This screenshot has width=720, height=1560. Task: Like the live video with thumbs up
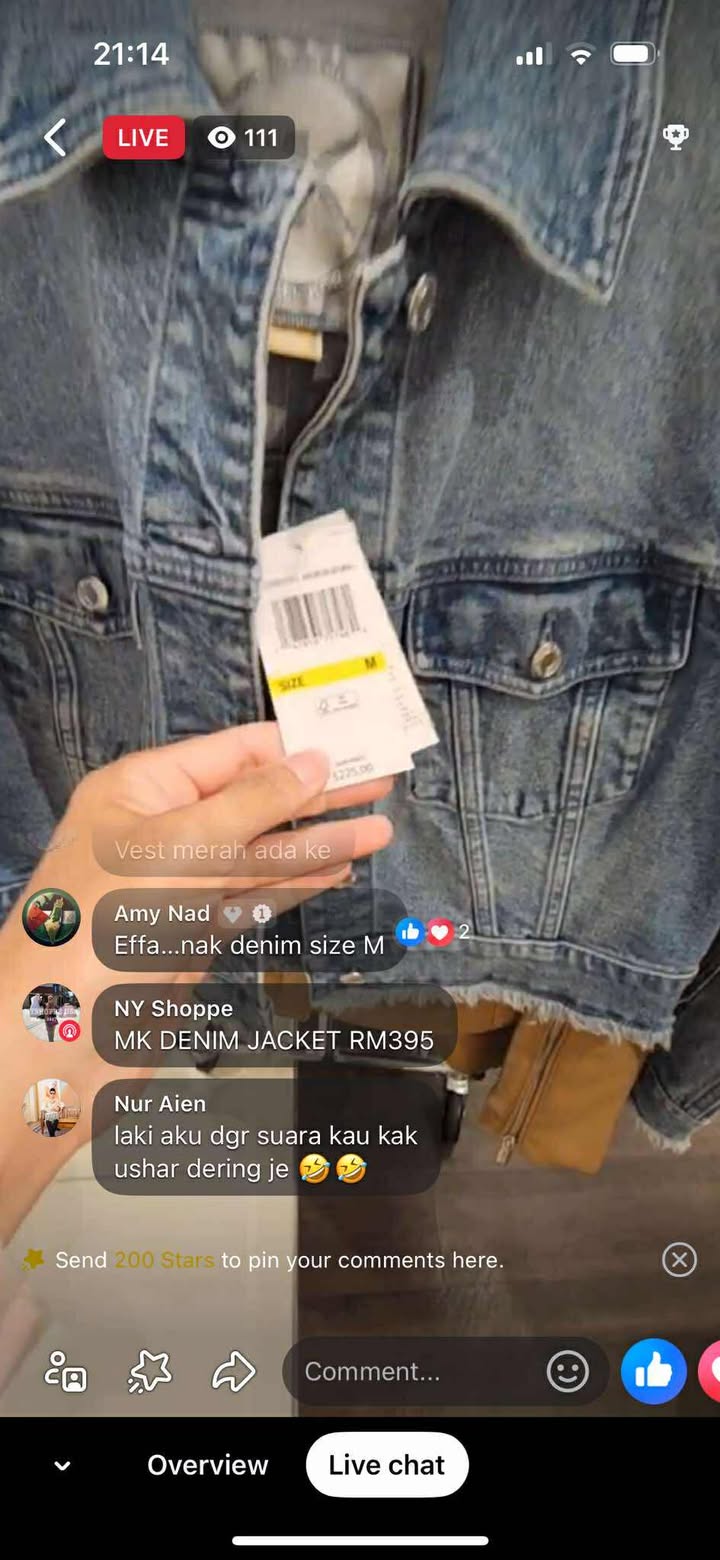653,1371
